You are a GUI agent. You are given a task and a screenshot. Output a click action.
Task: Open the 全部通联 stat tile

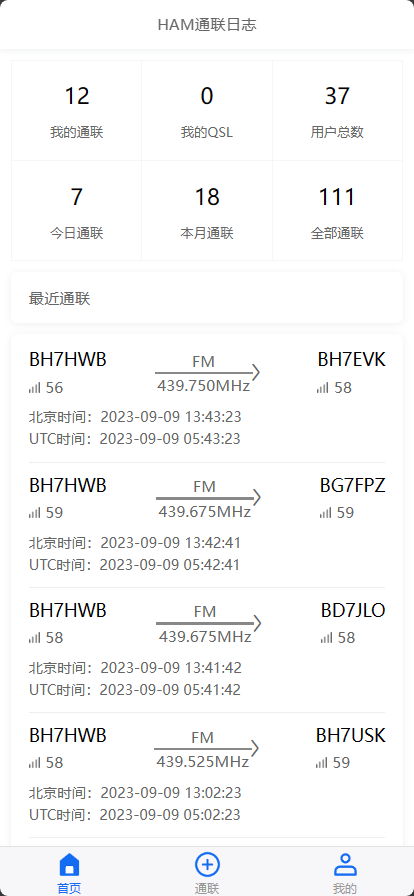337,211
